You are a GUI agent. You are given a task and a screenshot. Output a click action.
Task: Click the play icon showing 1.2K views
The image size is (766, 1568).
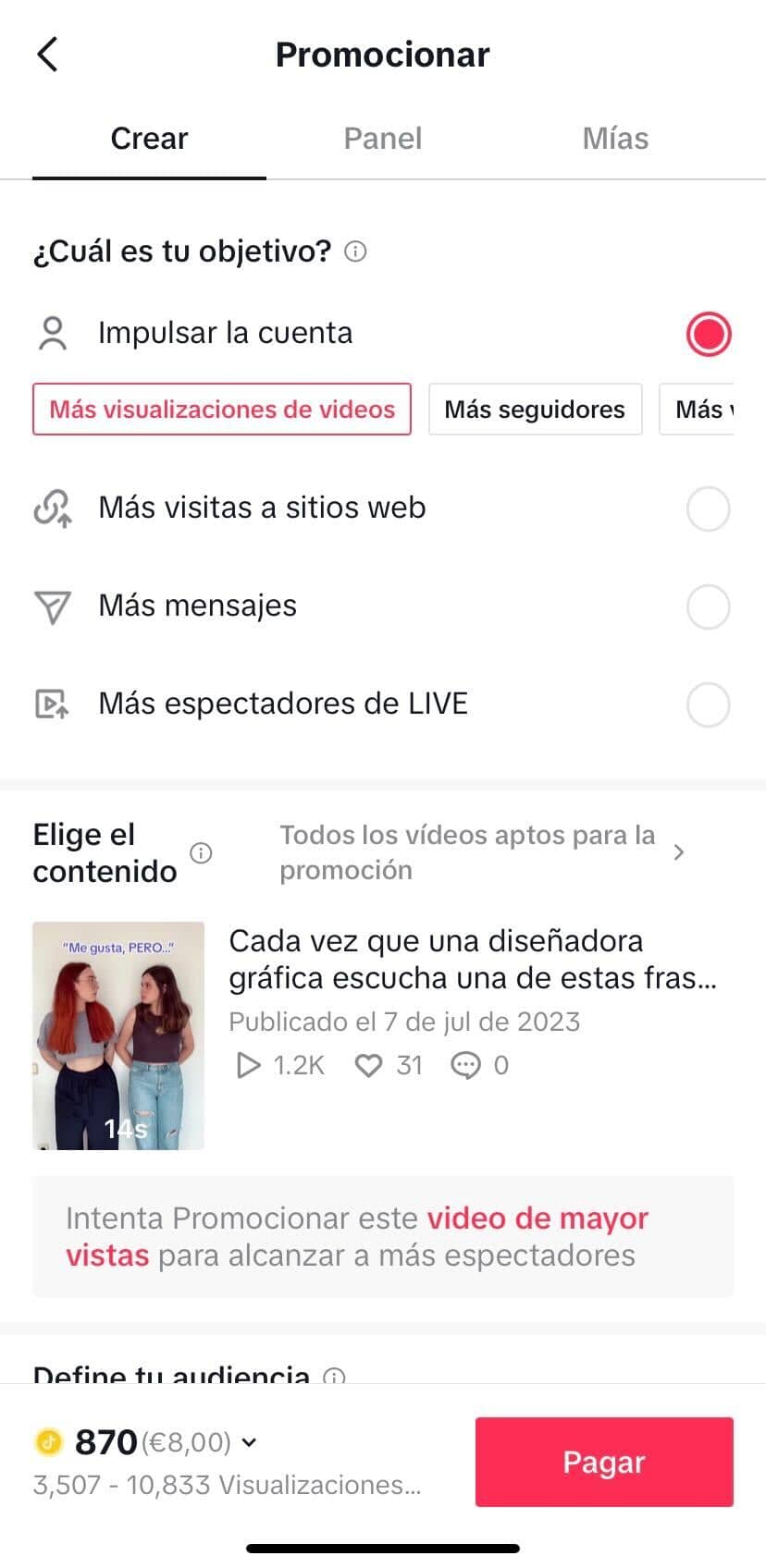(x=247, y=1065)
